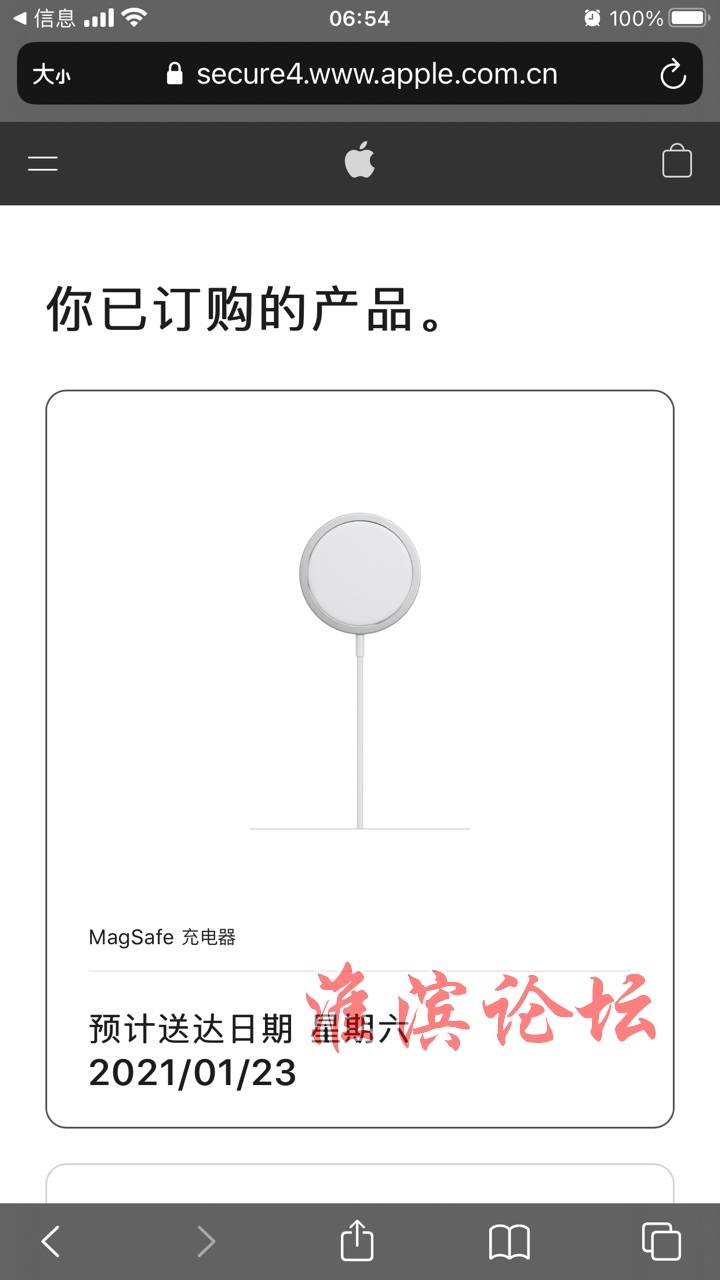Image resolution: width=720 pixels, height=1280 pixels.
Task: Open the hamburger menu on Apple site
Action: click(x=43, y=163)
